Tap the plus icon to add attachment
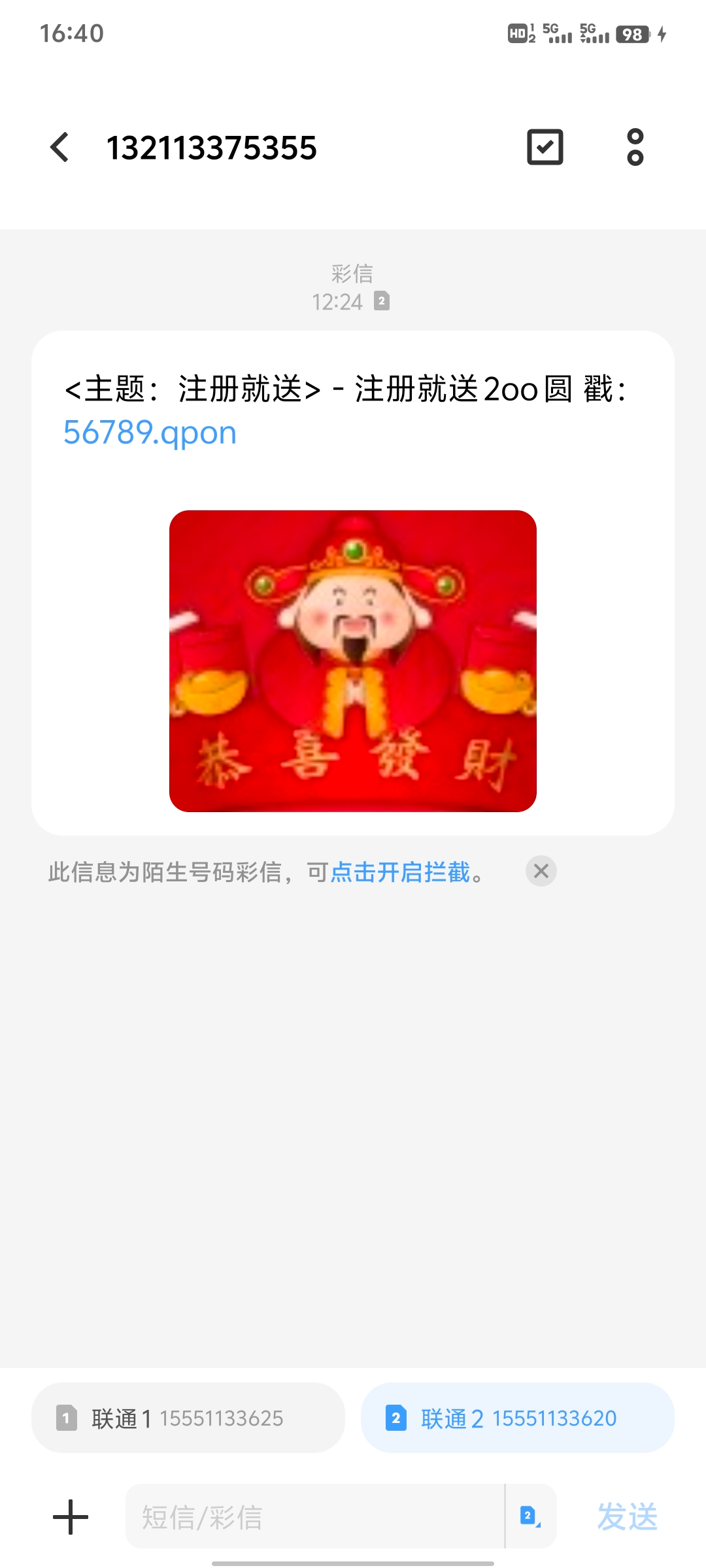 click(x=70, y=1518)
